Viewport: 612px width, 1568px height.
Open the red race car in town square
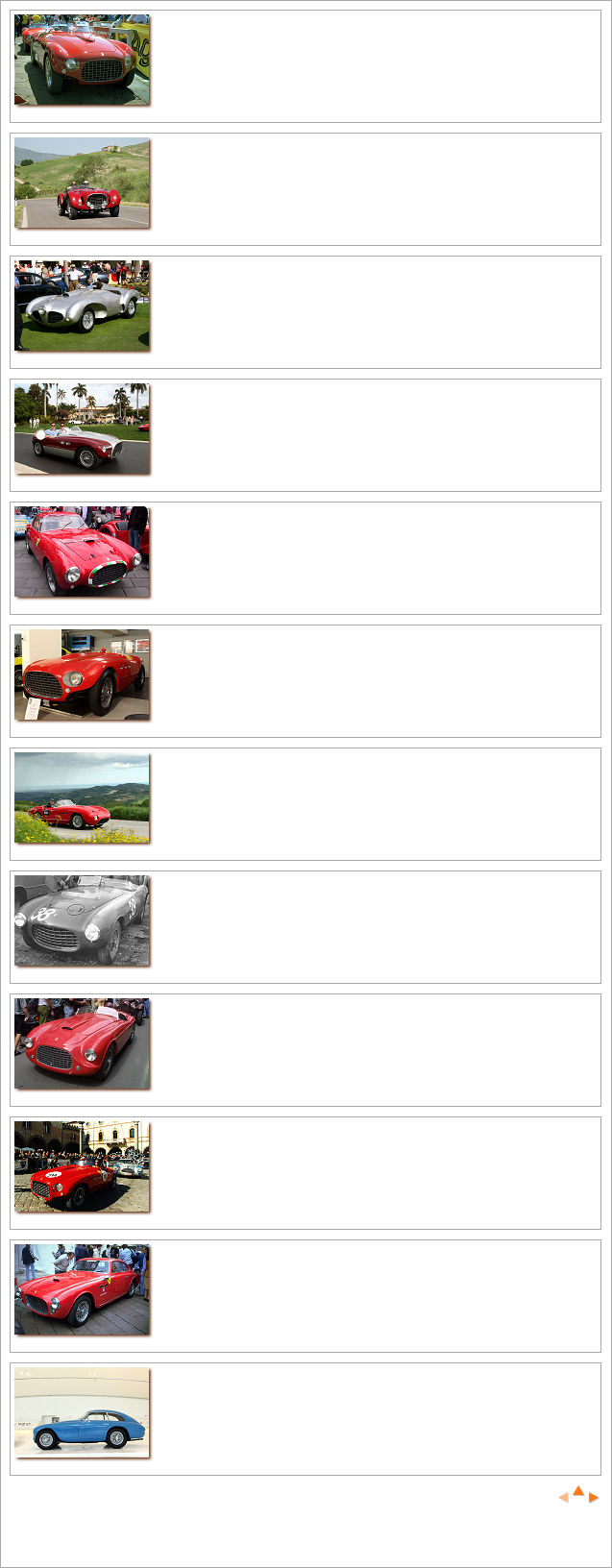coord(82,1166)
